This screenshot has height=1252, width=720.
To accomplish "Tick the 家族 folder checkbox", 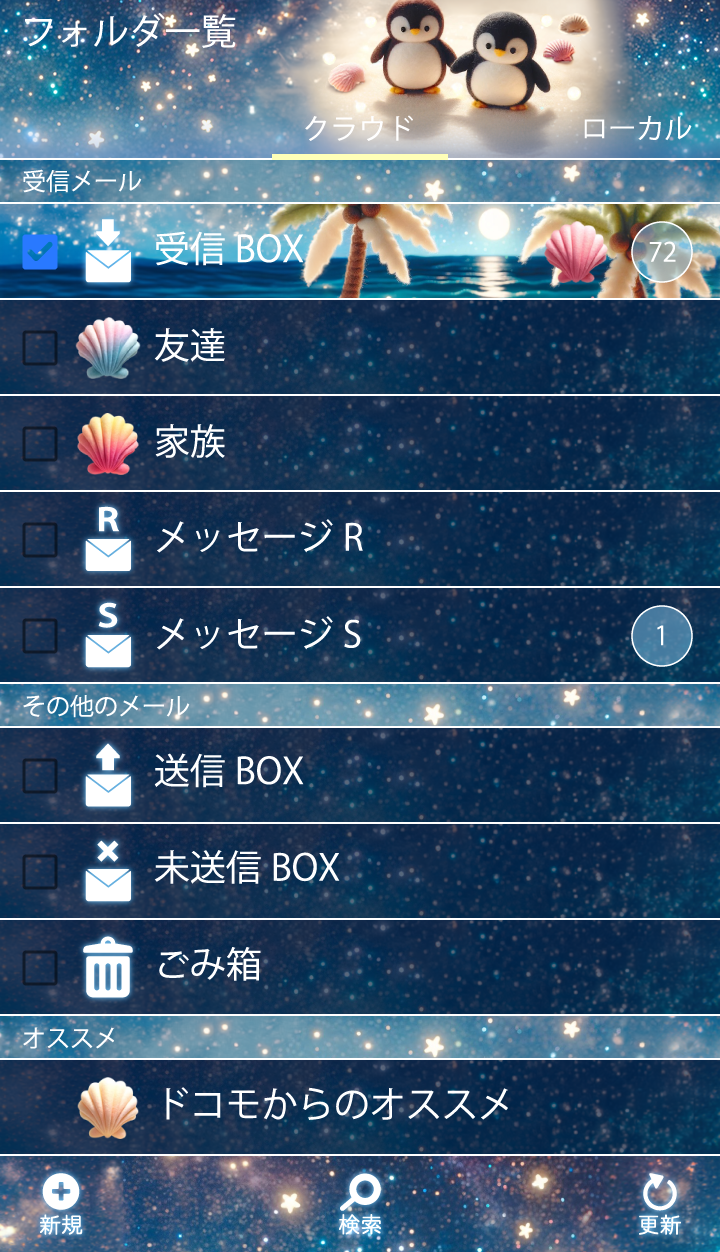I will click(40, 443).
